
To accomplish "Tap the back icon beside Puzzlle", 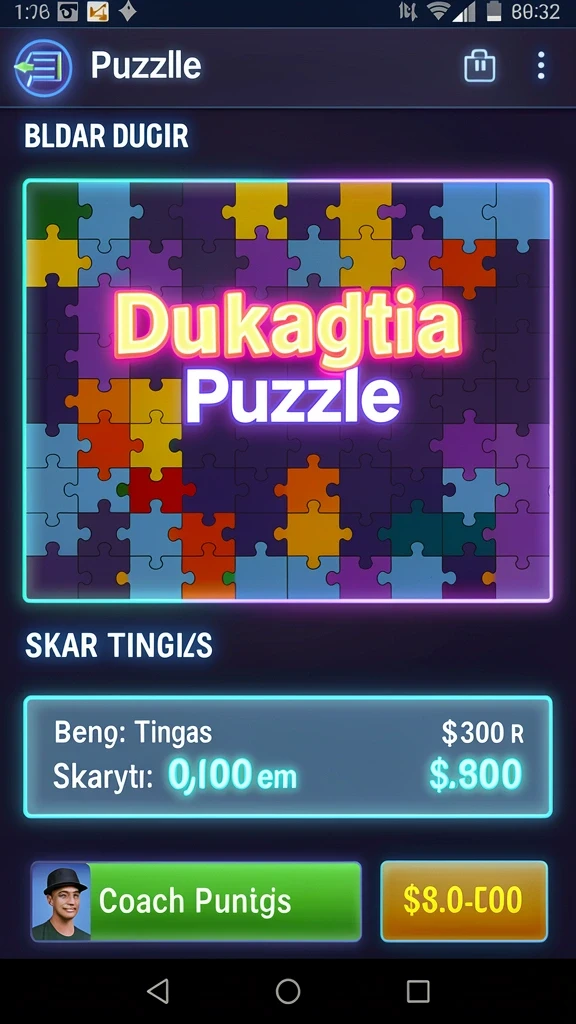I will point(42,68).
